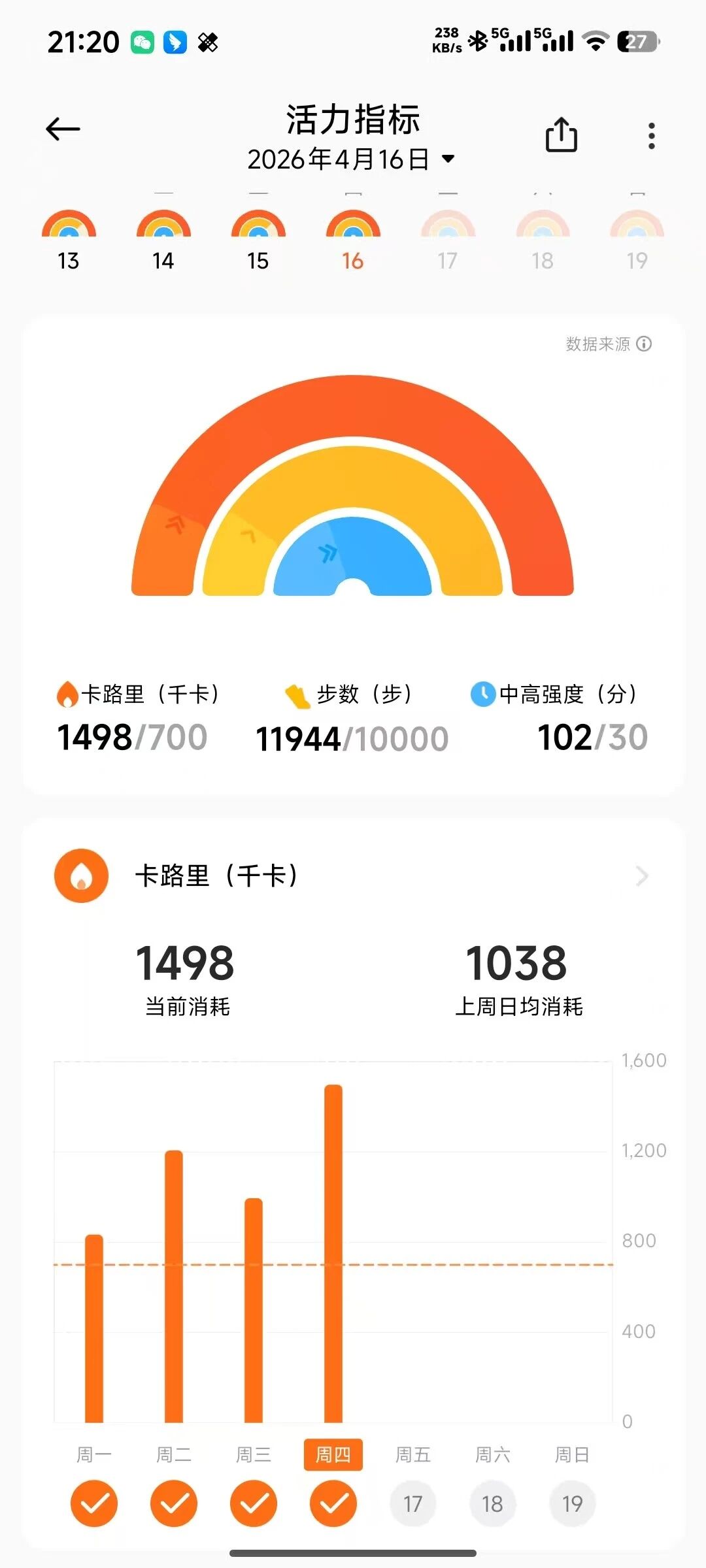Open the three-dot overflow menu
Image resolution: width=706 pixels, height=1568 pixels.
[651, 136]
